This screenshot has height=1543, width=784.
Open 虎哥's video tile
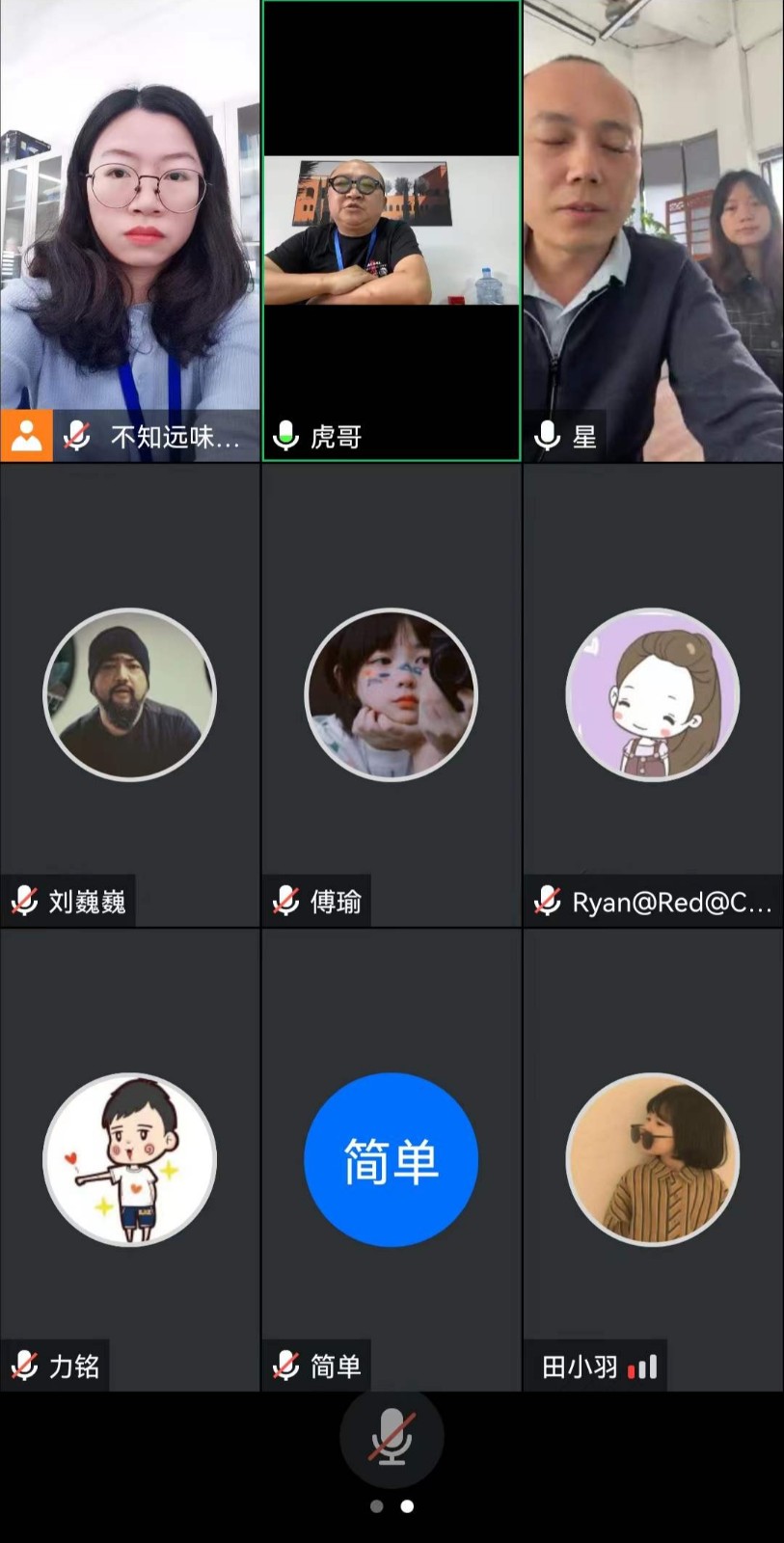coord(392,231)
